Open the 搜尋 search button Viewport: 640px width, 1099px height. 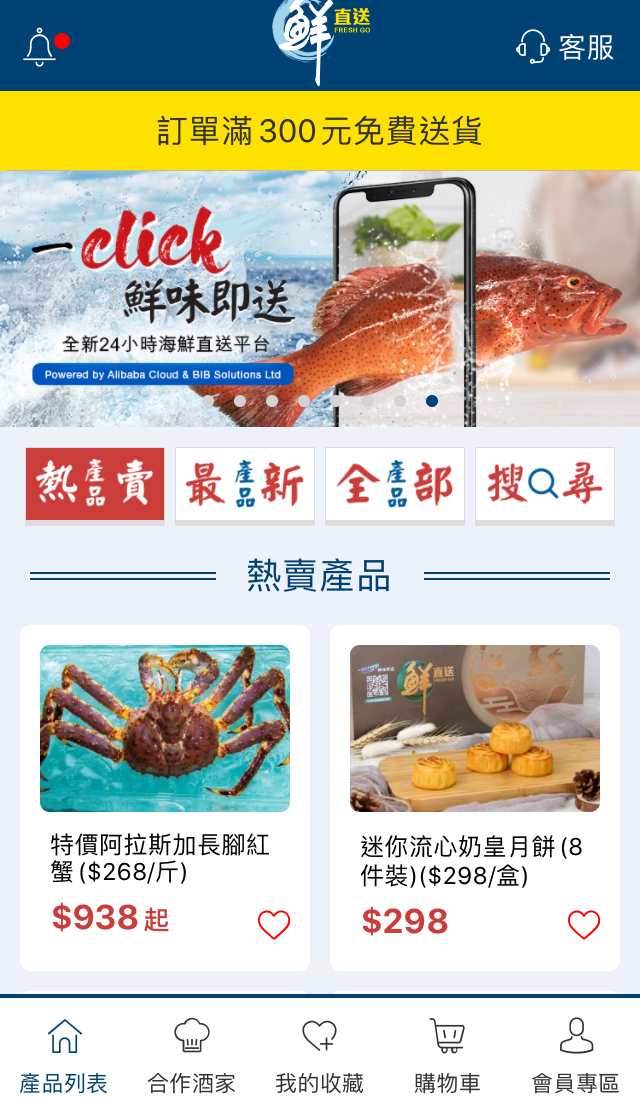point(545,484)
